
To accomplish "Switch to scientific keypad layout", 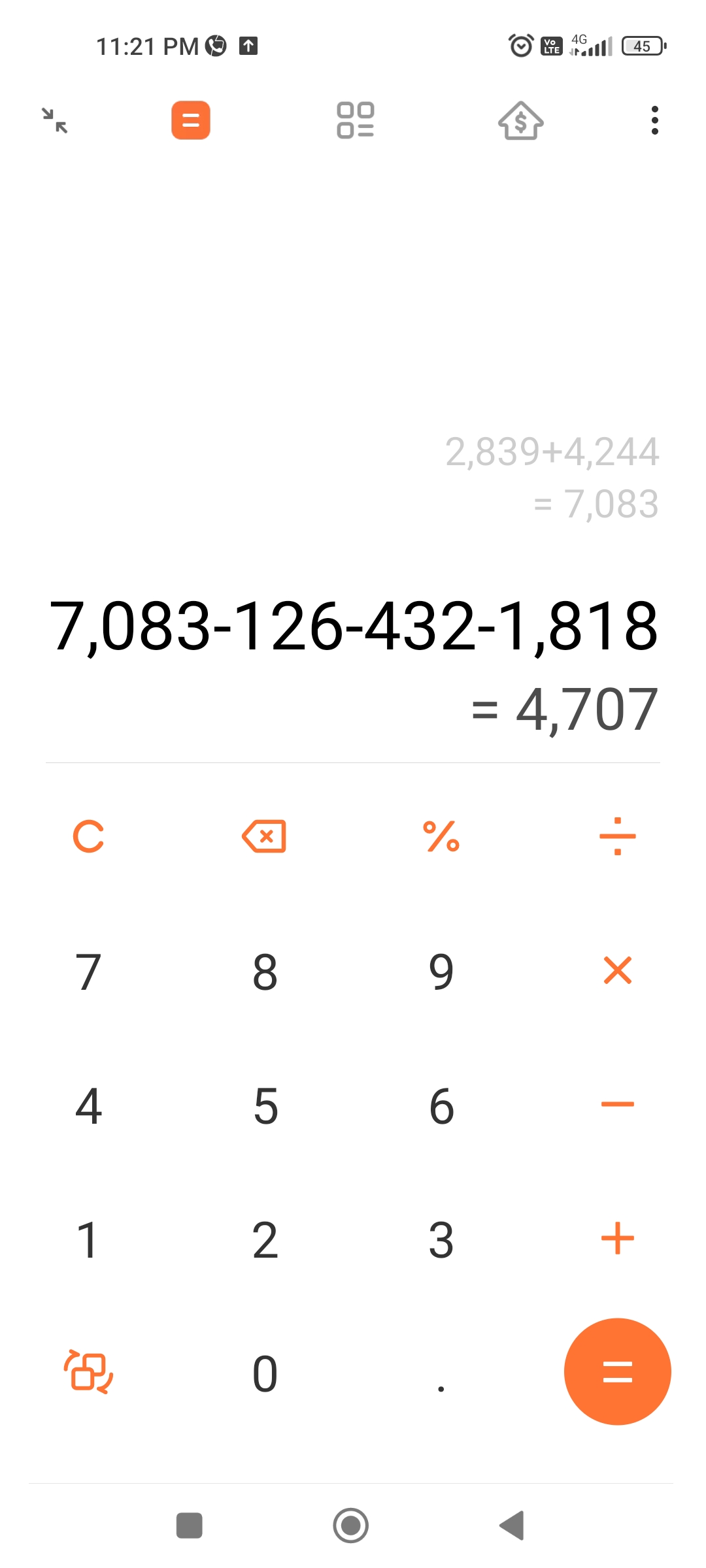I will pos(88,1372).
